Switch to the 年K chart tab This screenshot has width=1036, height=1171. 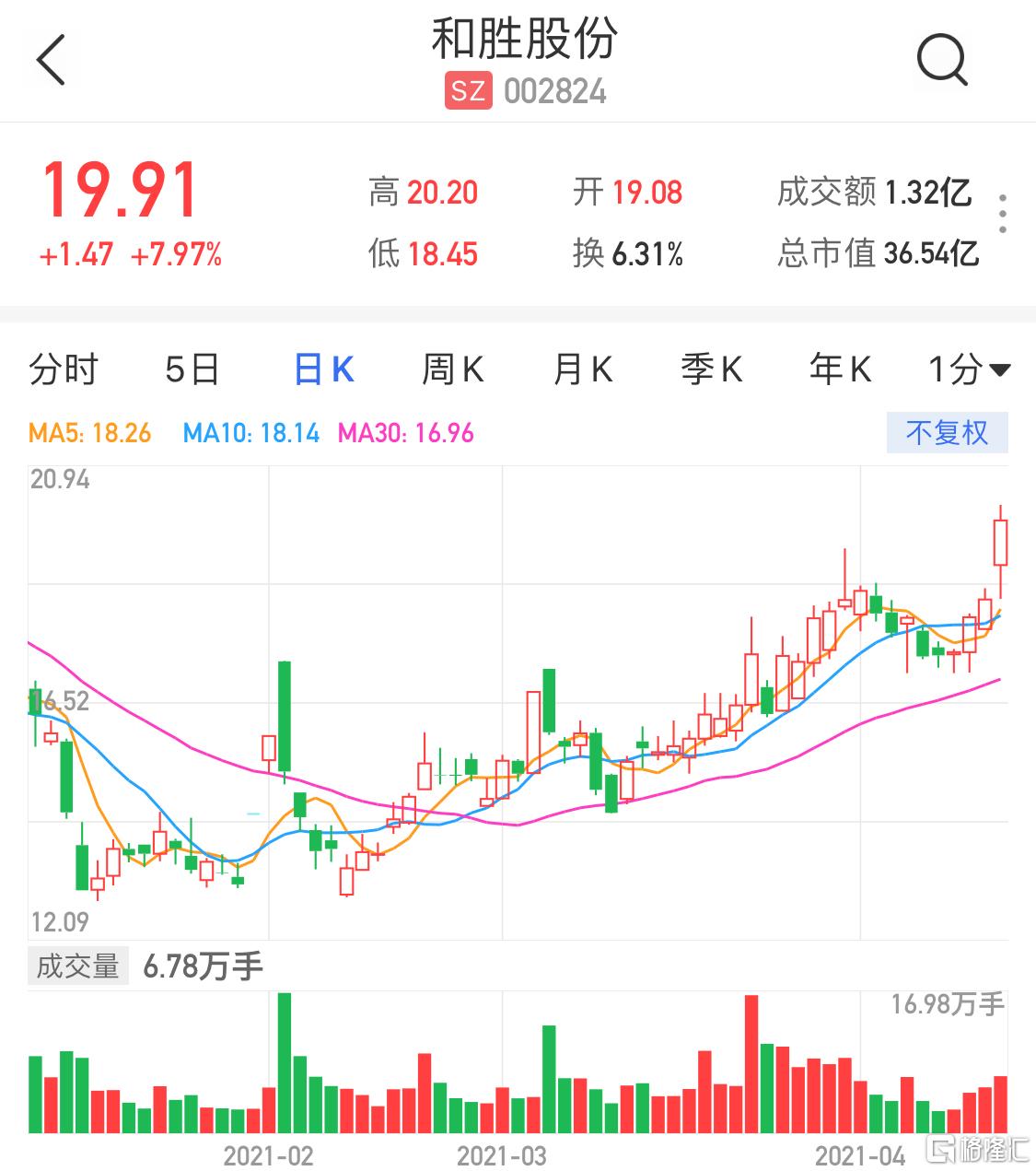click(x=840, y=370)
